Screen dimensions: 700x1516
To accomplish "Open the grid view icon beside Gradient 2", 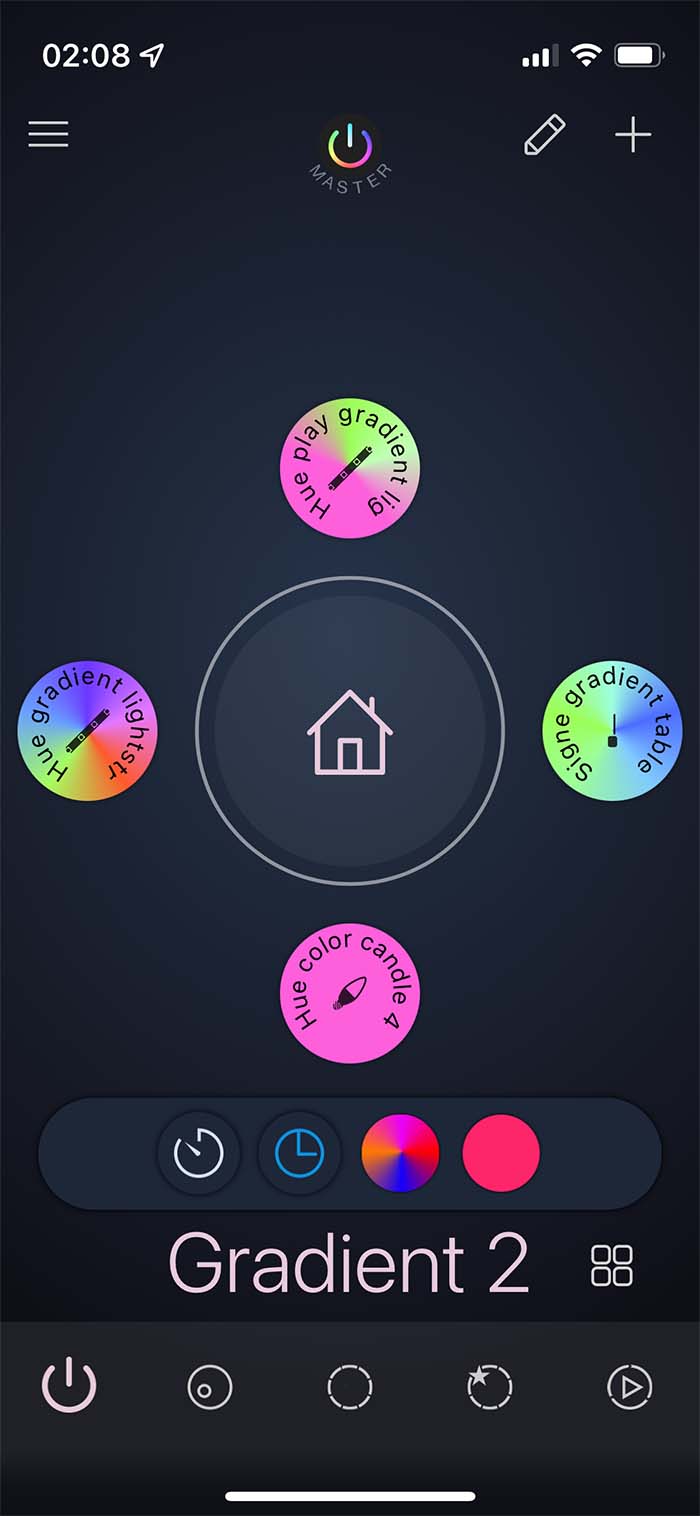I will [612, 1265].
